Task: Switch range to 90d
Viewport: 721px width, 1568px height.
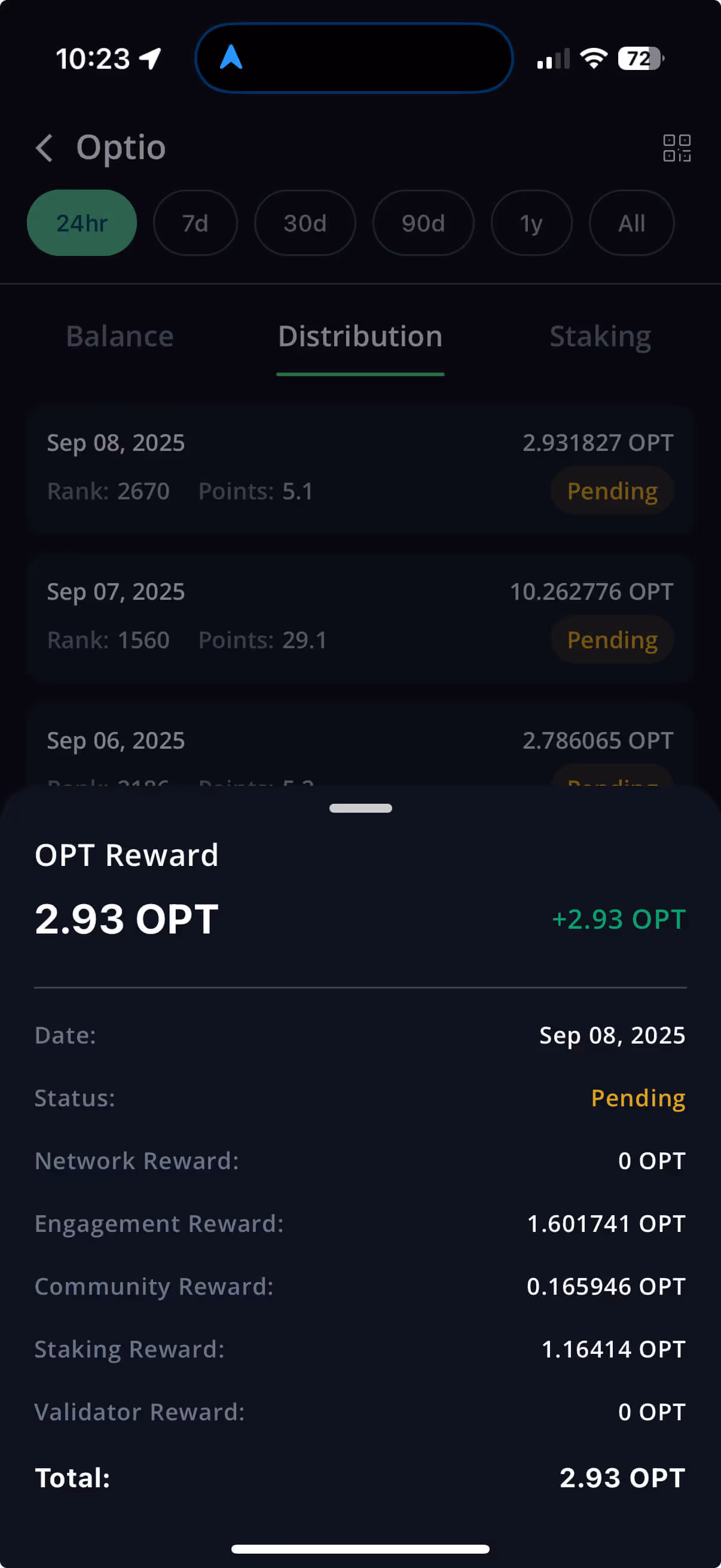Action: (423, 224)
